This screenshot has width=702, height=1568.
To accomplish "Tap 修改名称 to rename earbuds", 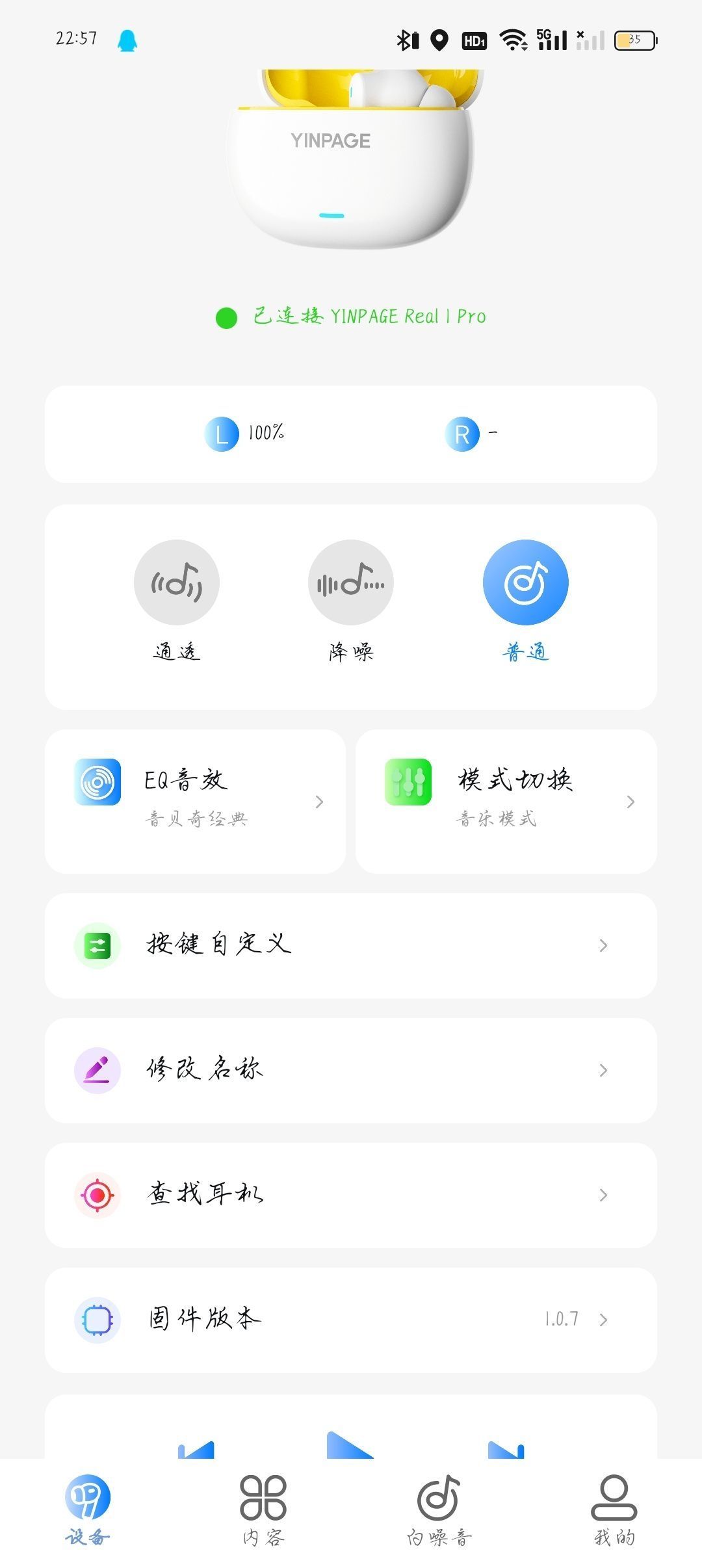I will point(350,1070).
